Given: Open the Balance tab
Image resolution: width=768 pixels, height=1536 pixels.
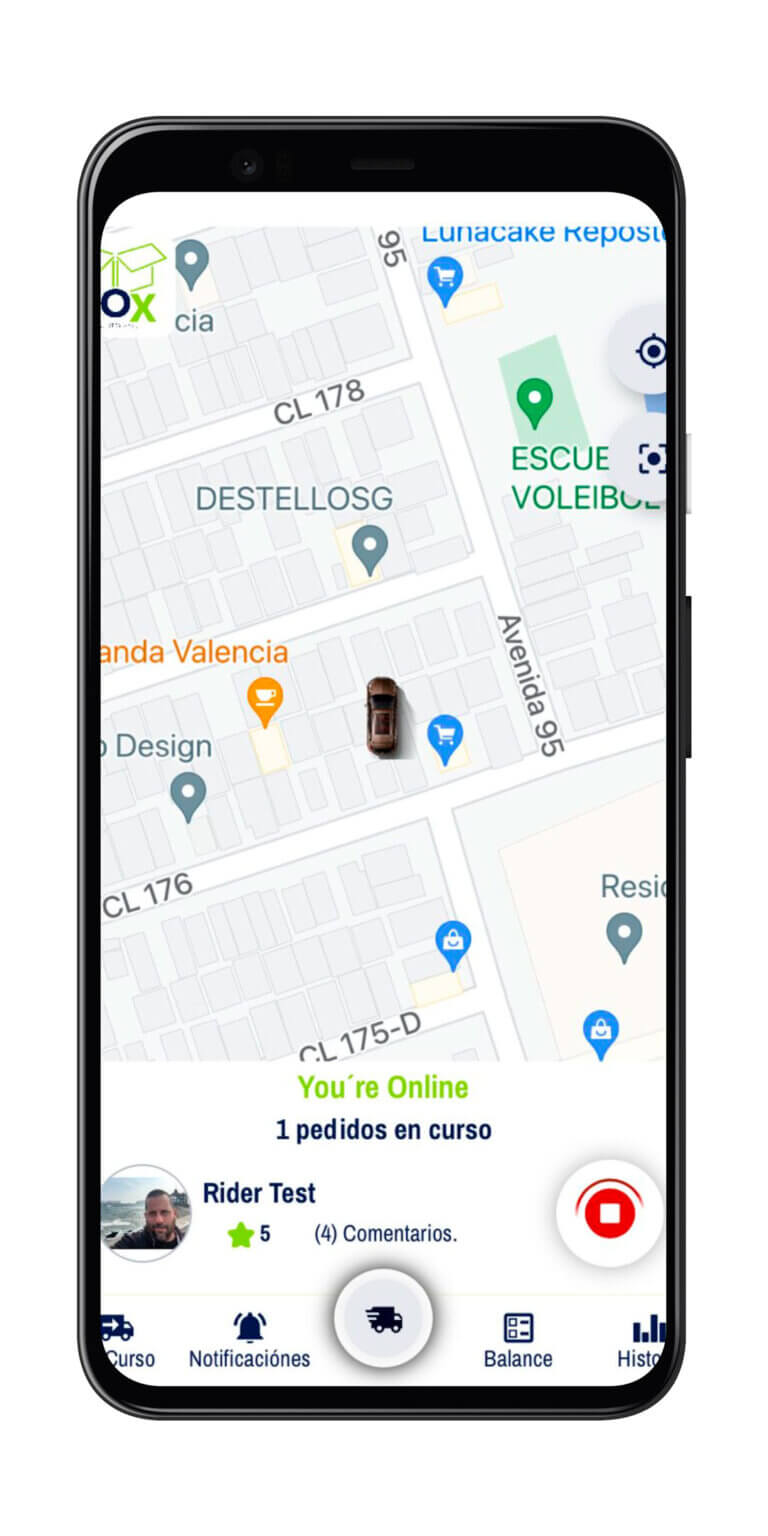Looking at the screenshot, I should [x=518, y=1342].
